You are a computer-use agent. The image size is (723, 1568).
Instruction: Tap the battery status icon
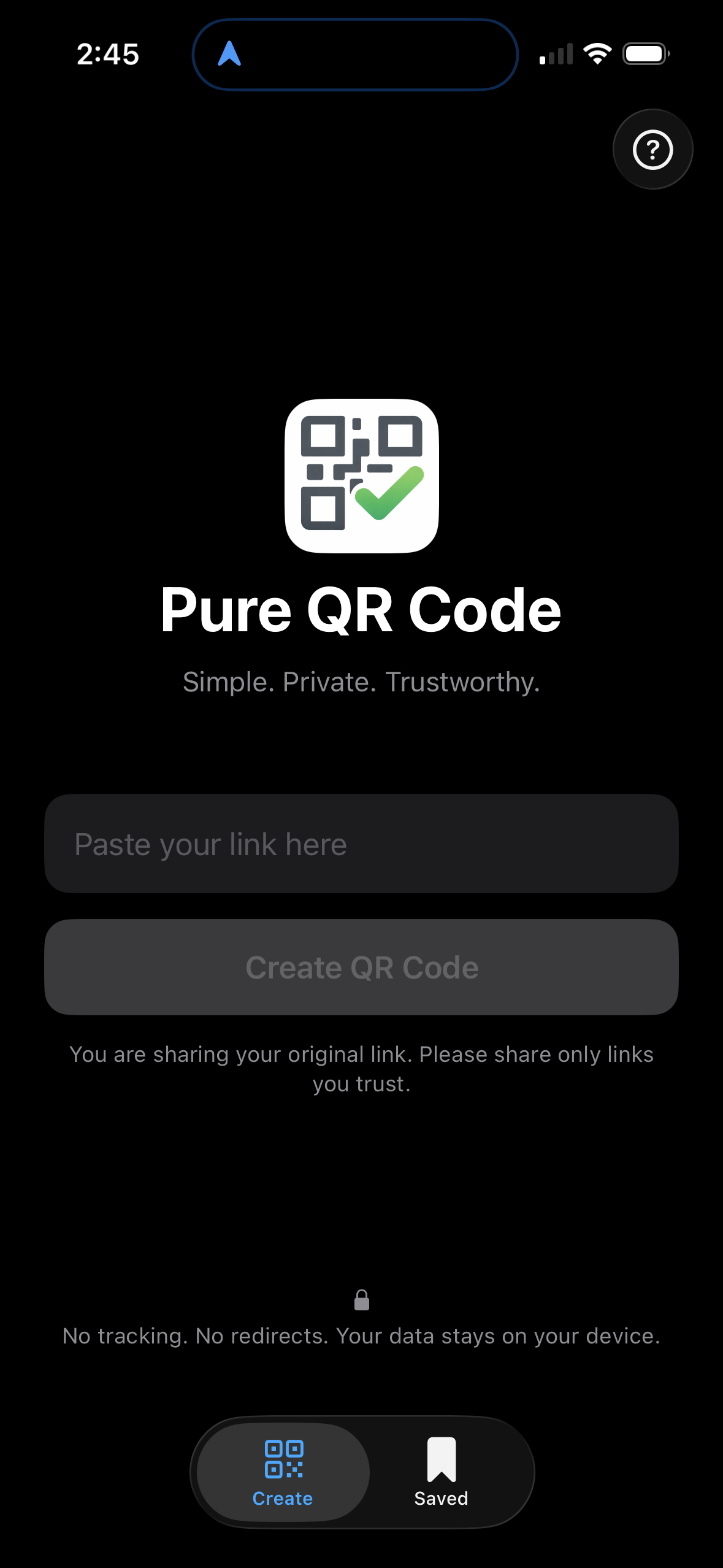(646, 53)
